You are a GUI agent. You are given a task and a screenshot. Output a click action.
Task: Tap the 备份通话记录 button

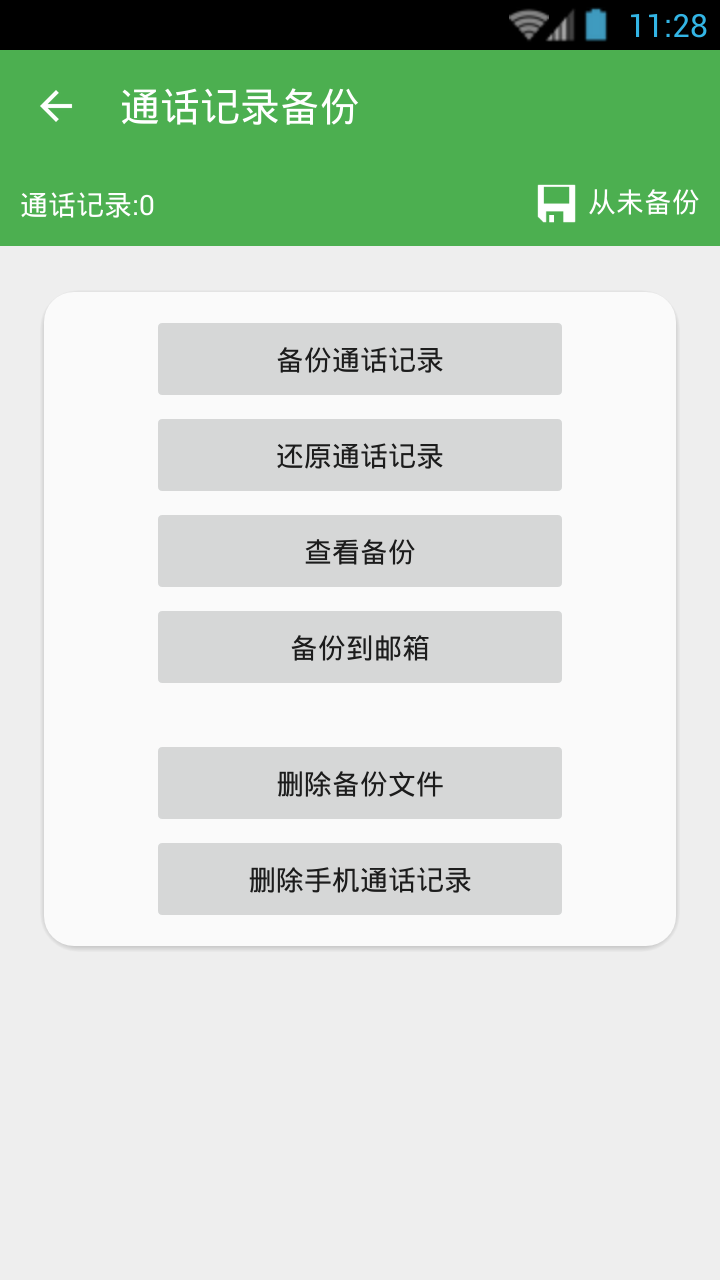click(359, 358)
